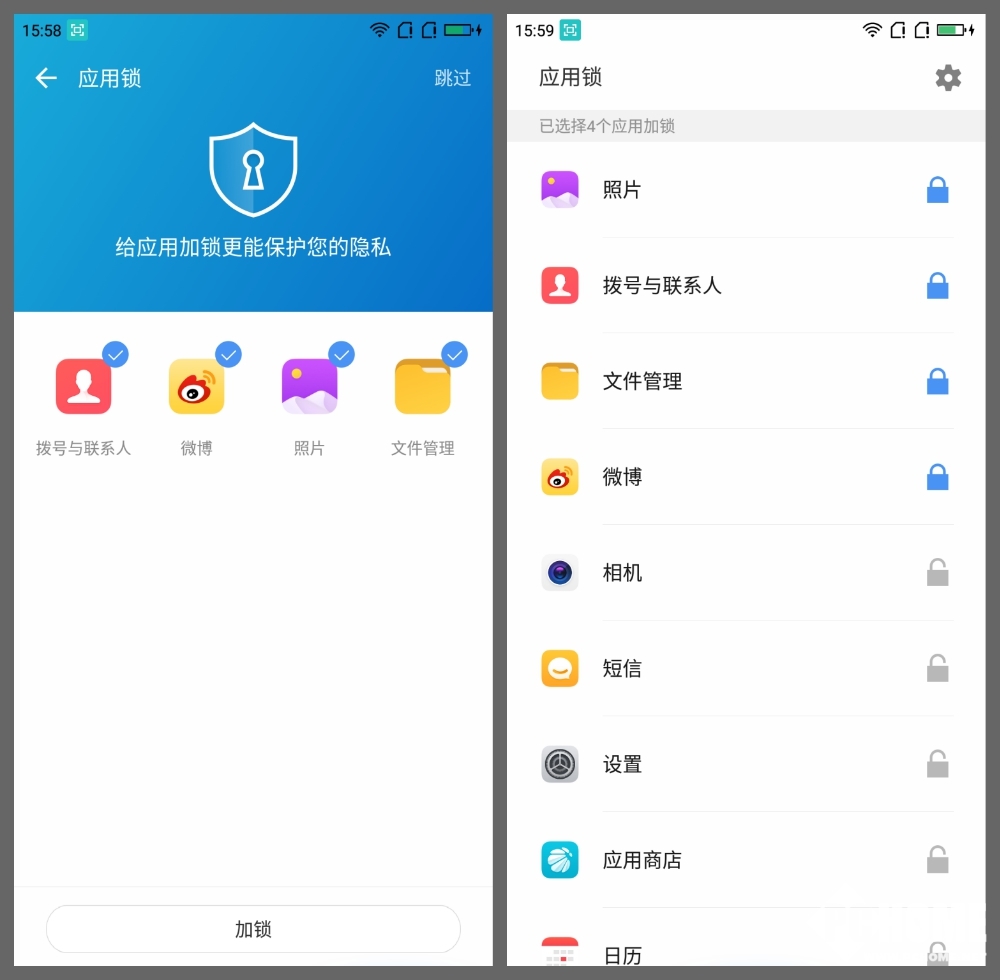
Task: Uncheck 拨号与联系人 in the suggested apps grid
Action: (x=84, y=386)
